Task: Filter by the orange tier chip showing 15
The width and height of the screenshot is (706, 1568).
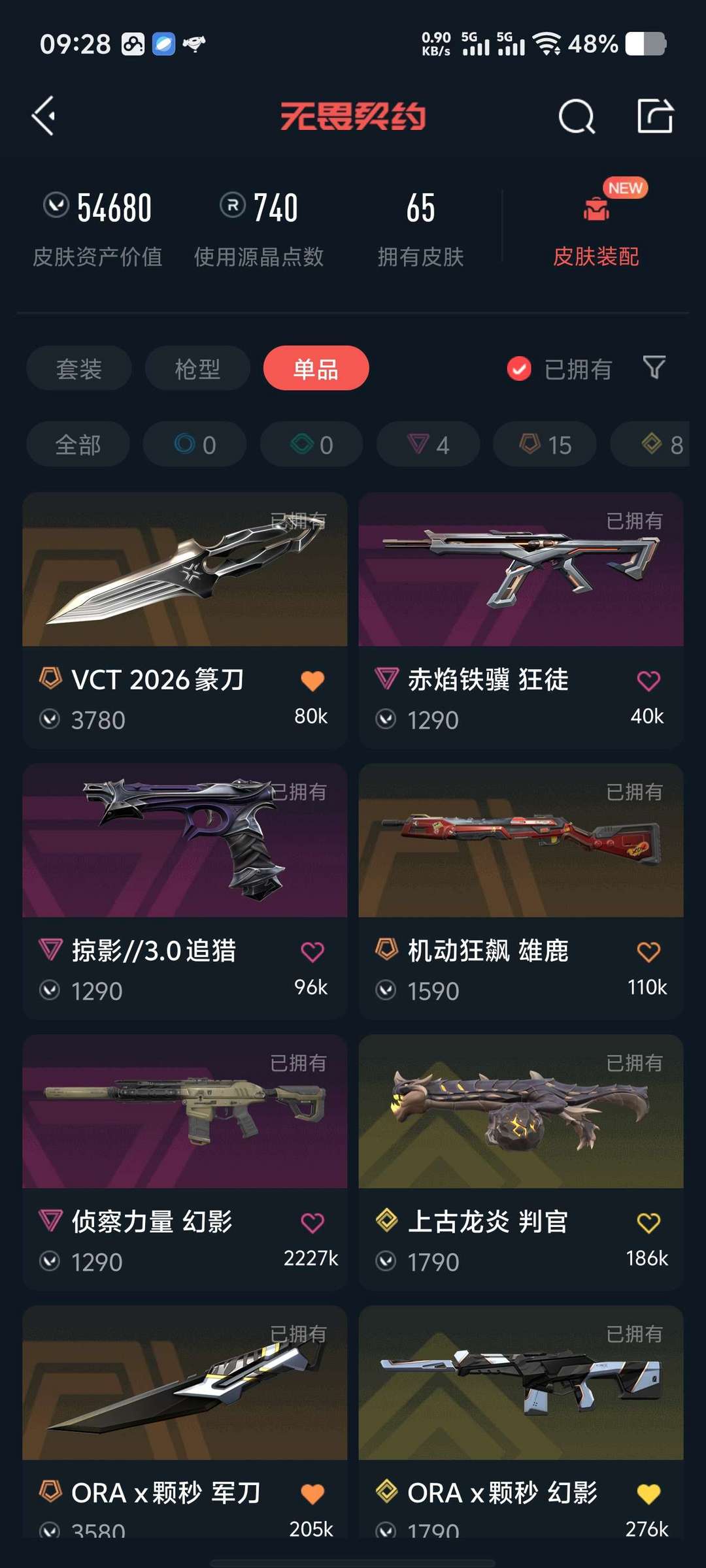Action: [545, 445]
